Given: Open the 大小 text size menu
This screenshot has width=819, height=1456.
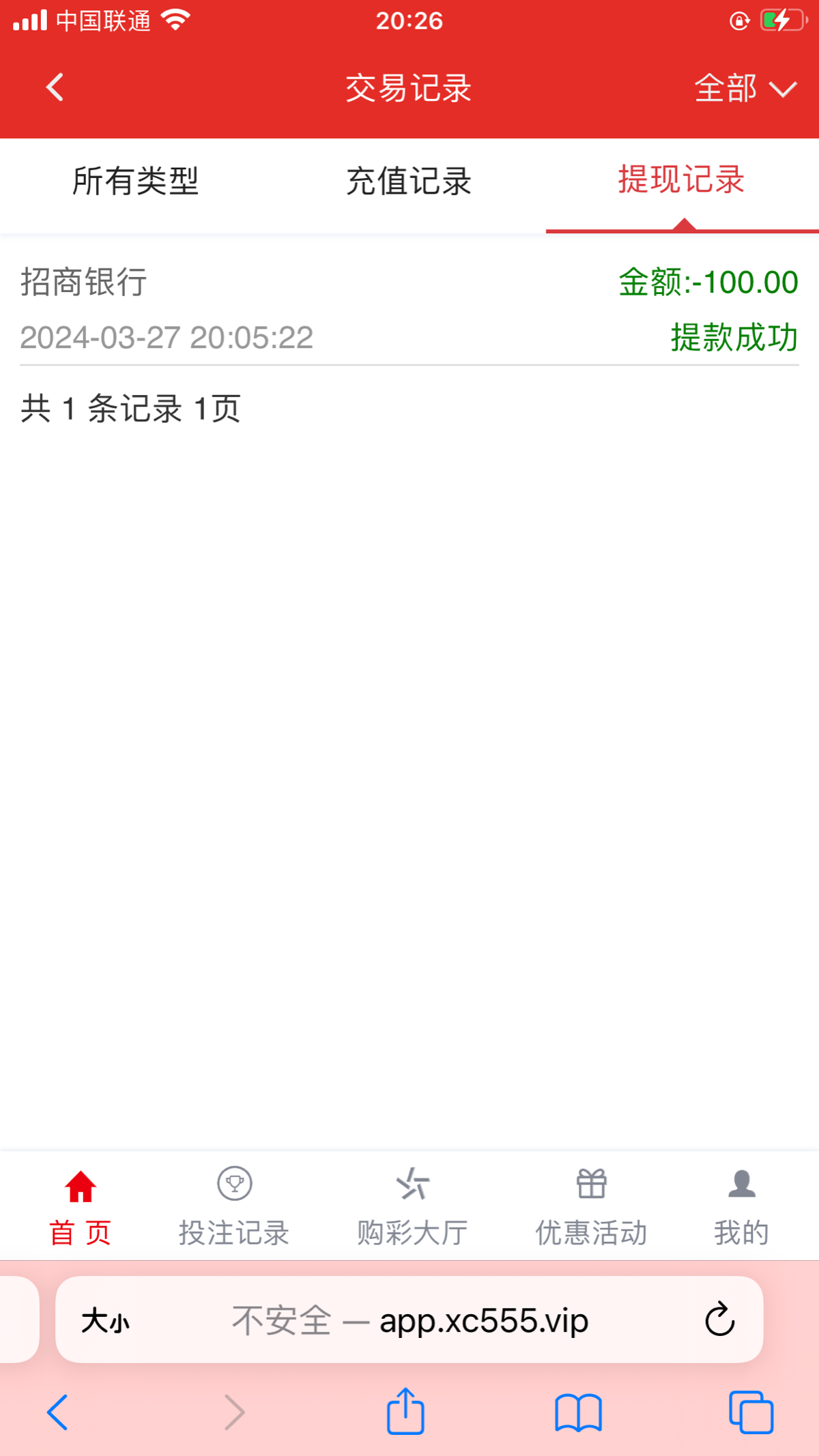Looking at the screenshot, I should [x=105, y=1321].
